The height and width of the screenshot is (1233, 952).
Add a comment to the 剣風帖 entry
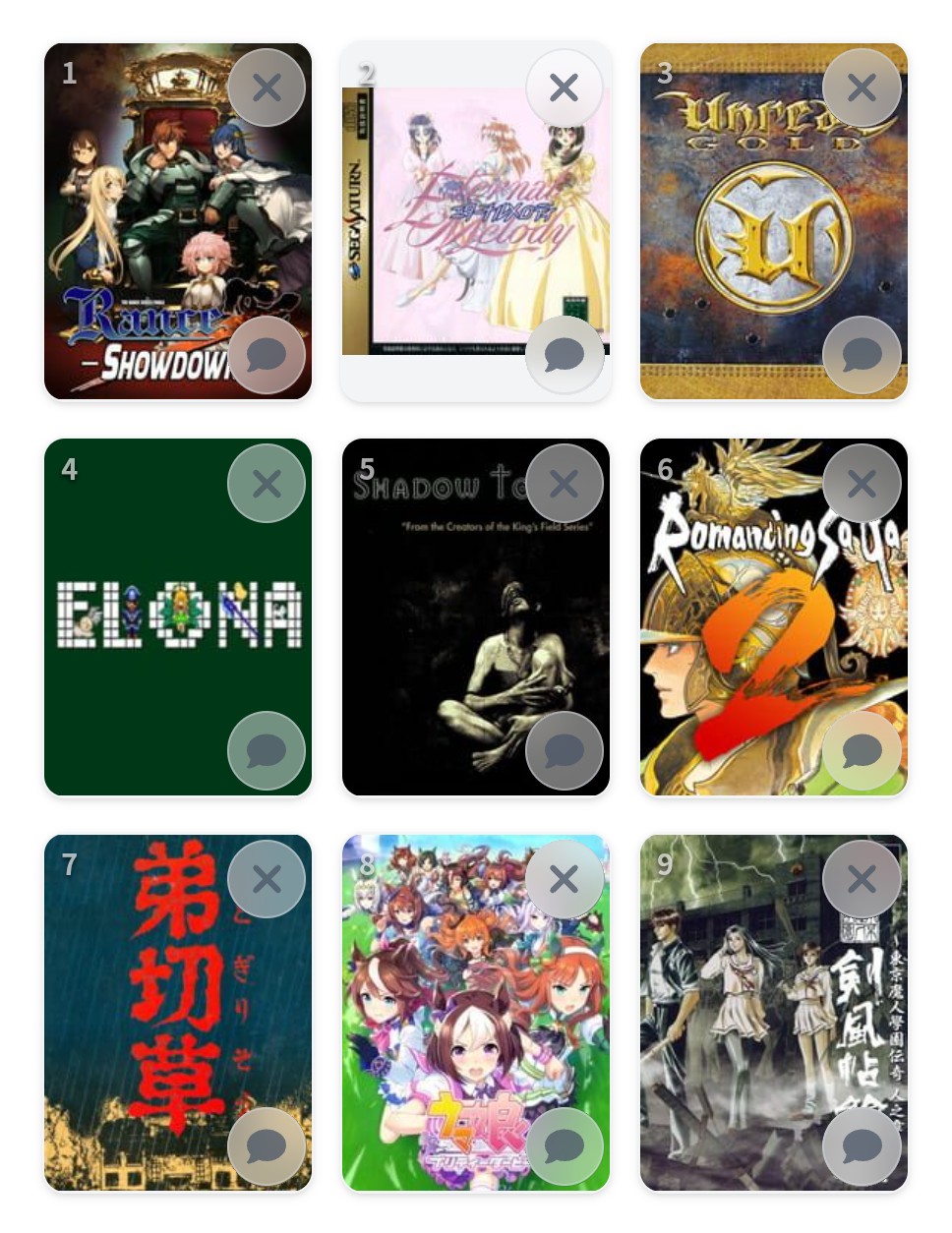[862, 1146]
